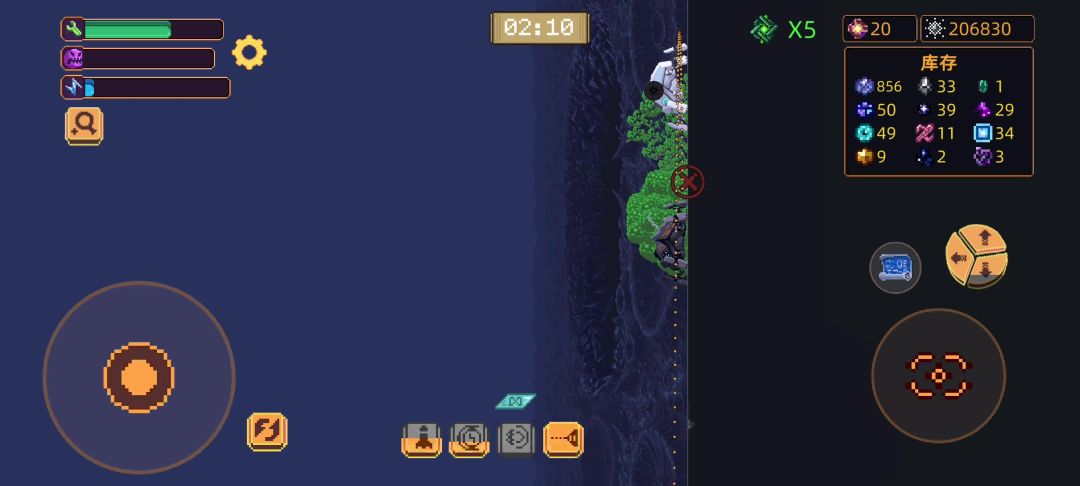1080x486 pixels.
Task: Tap the magnifier zoom button
Action: coord(84,126)
